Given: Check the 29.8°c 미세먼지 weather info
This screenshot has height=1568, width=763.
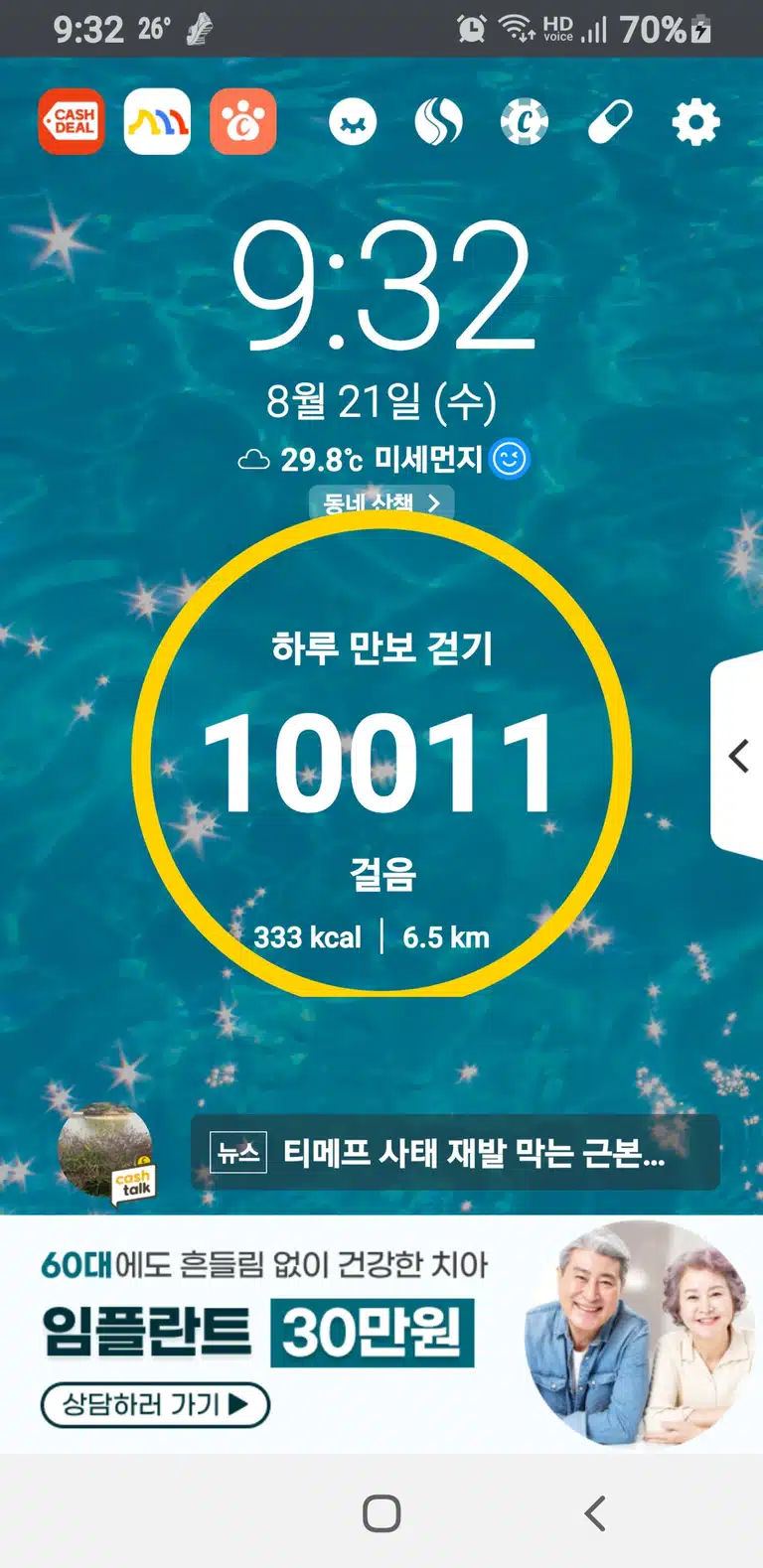Looking at the screenshot, I should tap(383, 459).
